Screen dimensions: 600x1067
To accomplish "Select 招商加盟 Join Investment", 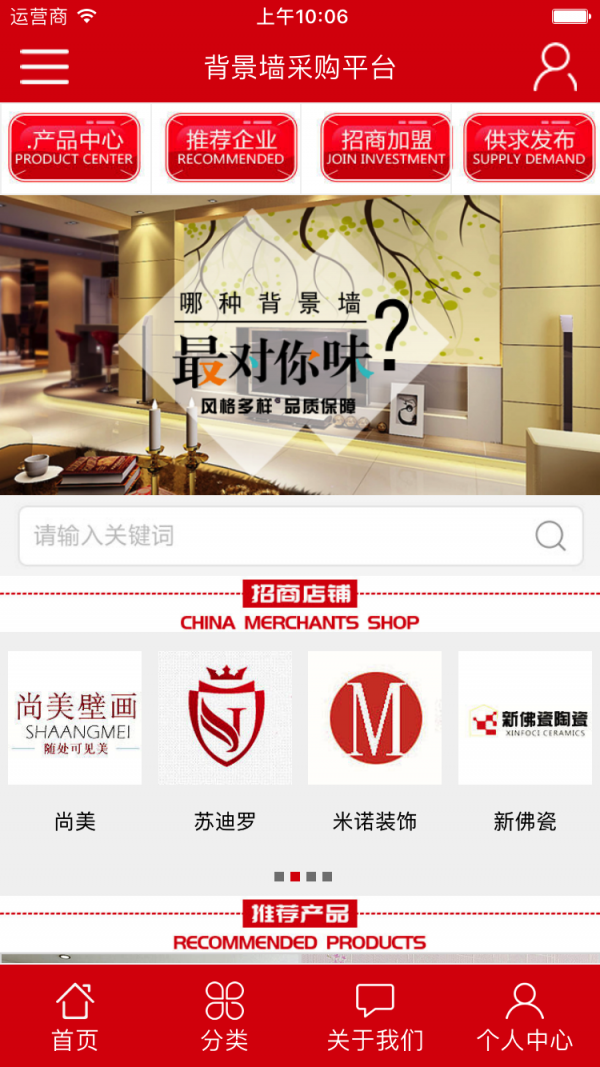I will point(385,148).
